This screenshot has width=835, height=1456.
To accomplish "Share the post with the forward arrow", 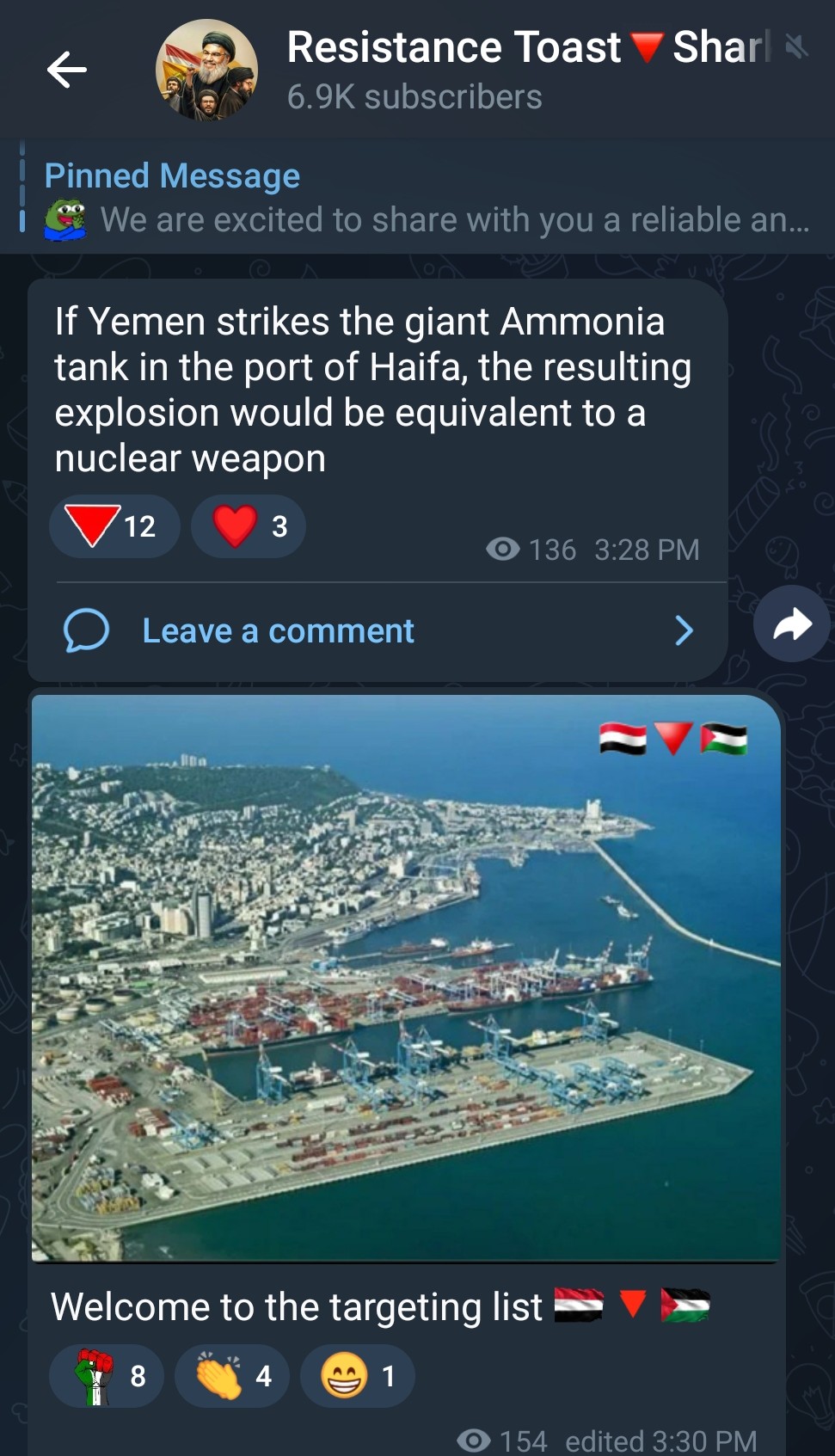I will (x=791, y=624).
